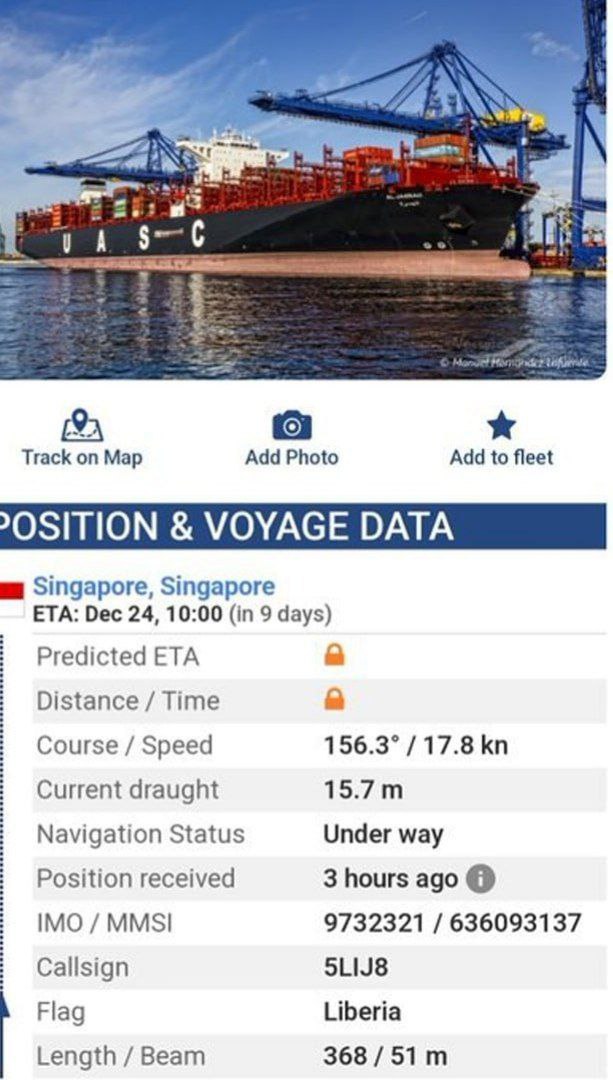Add a photo of this vessel
Image resolution: width=613 pixels, height=1080 pixels.
[x=291, y=439]
